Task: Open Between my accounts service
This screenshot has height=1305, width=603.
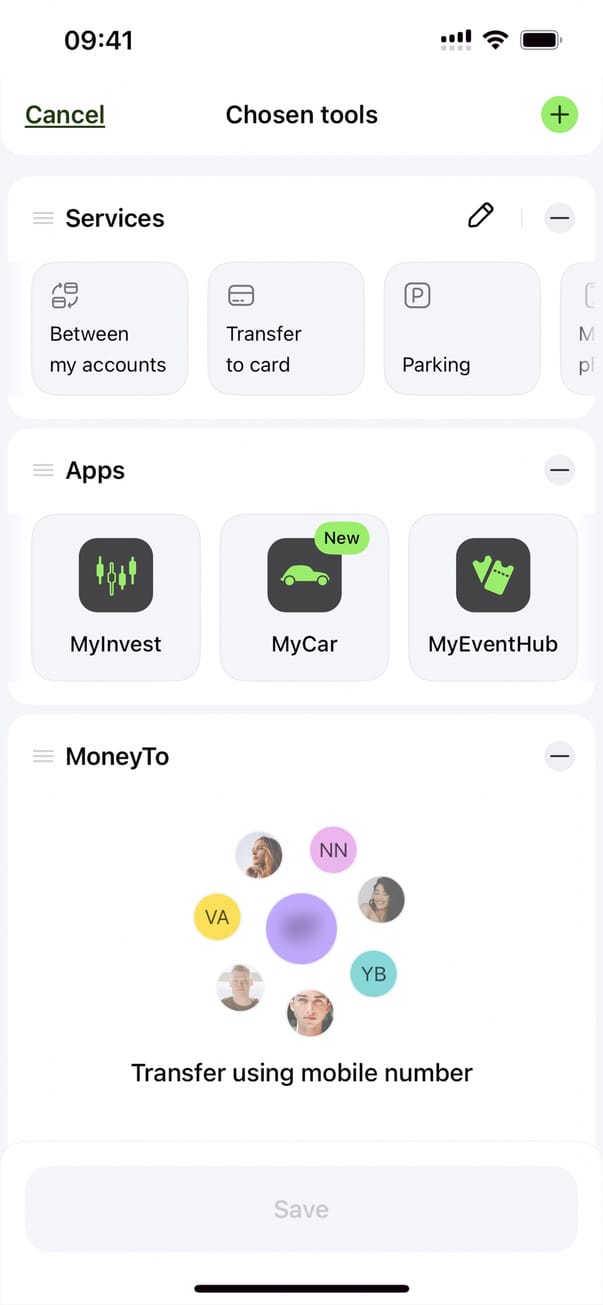Action: 109,328
